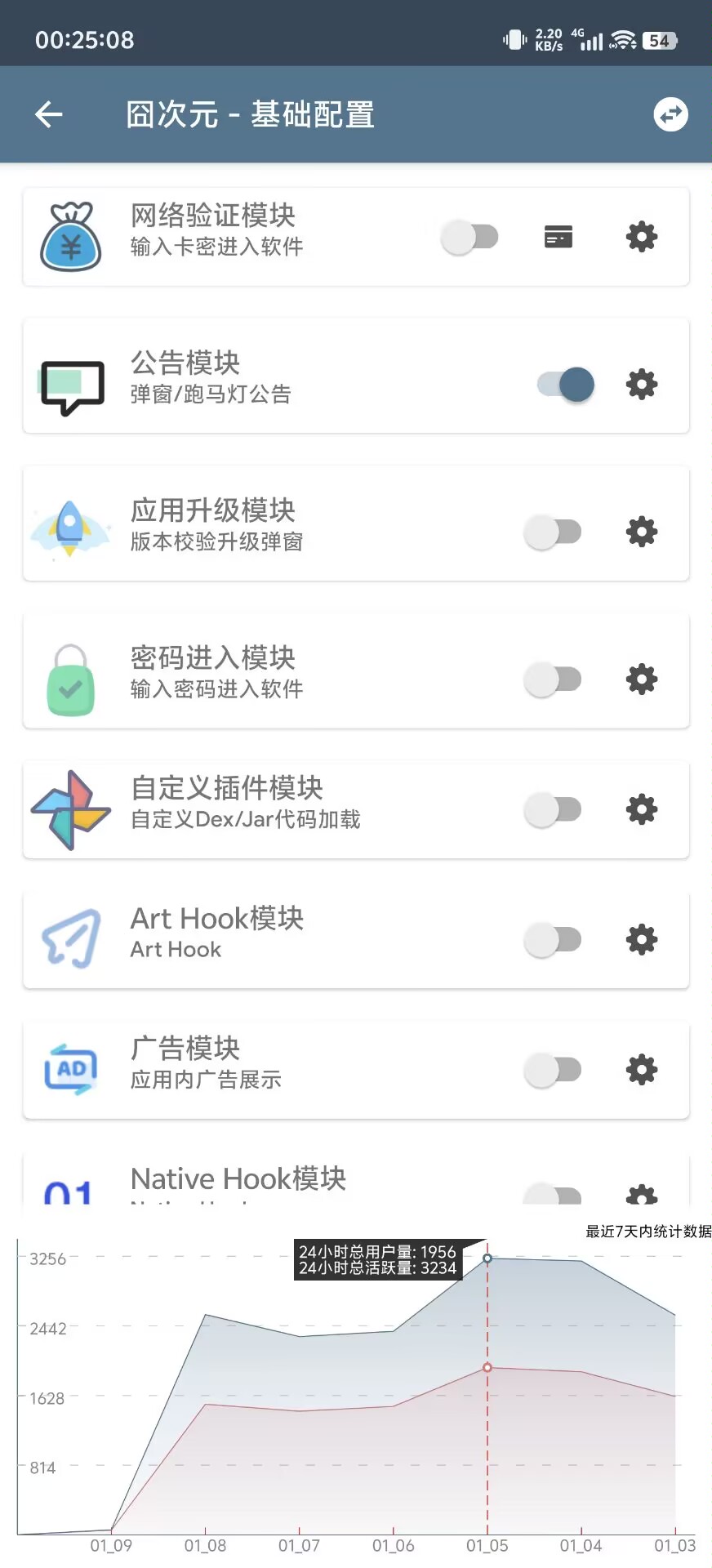Screen dimensions: 712x1568
Task: Open settings gear for 应用升级模块
Action: pyautogui.click(x=642, y=532)
